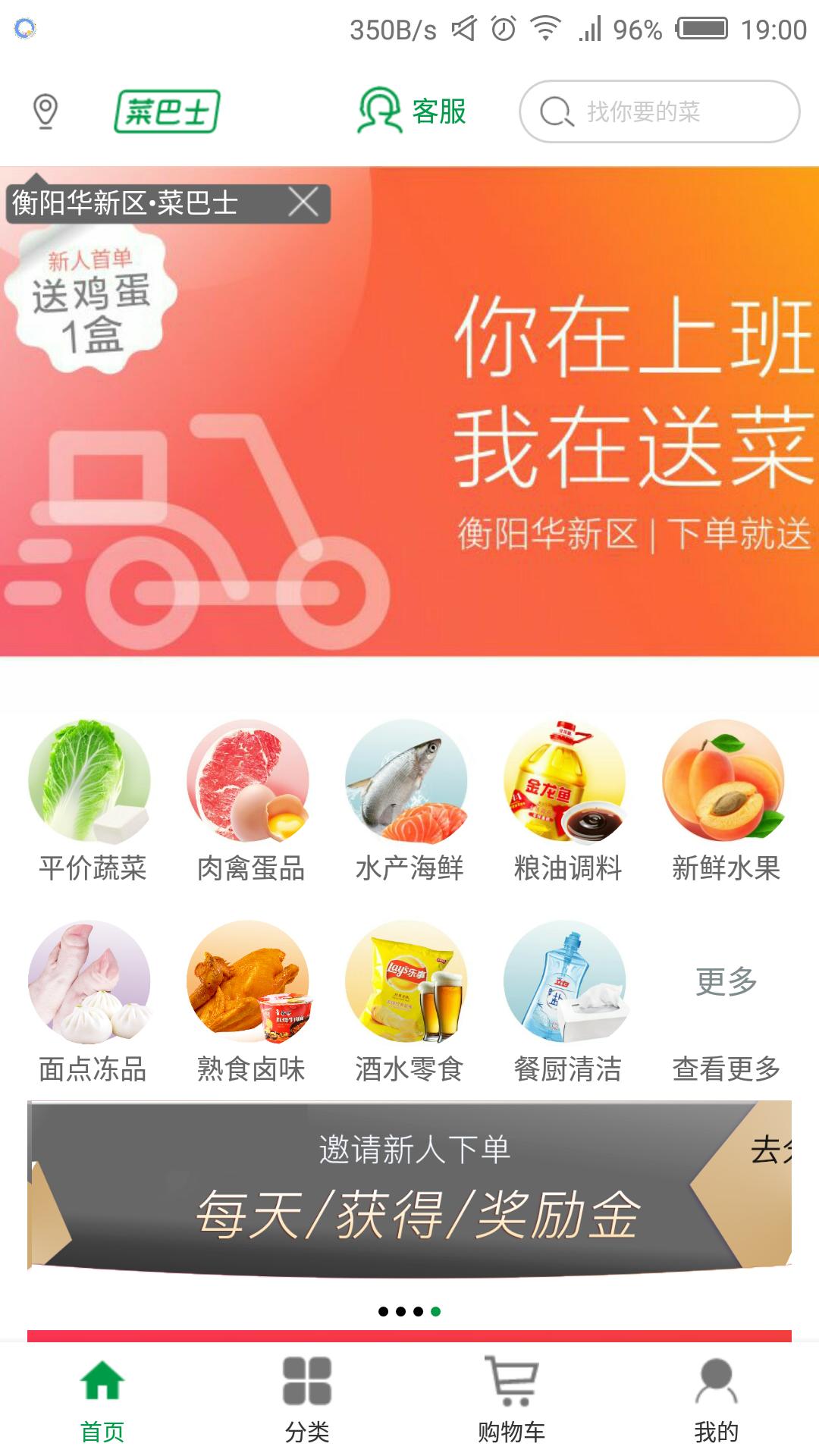819x1456 pixels.
Task: Switch to the 分类 tab
Action: tap(307, 1400)
